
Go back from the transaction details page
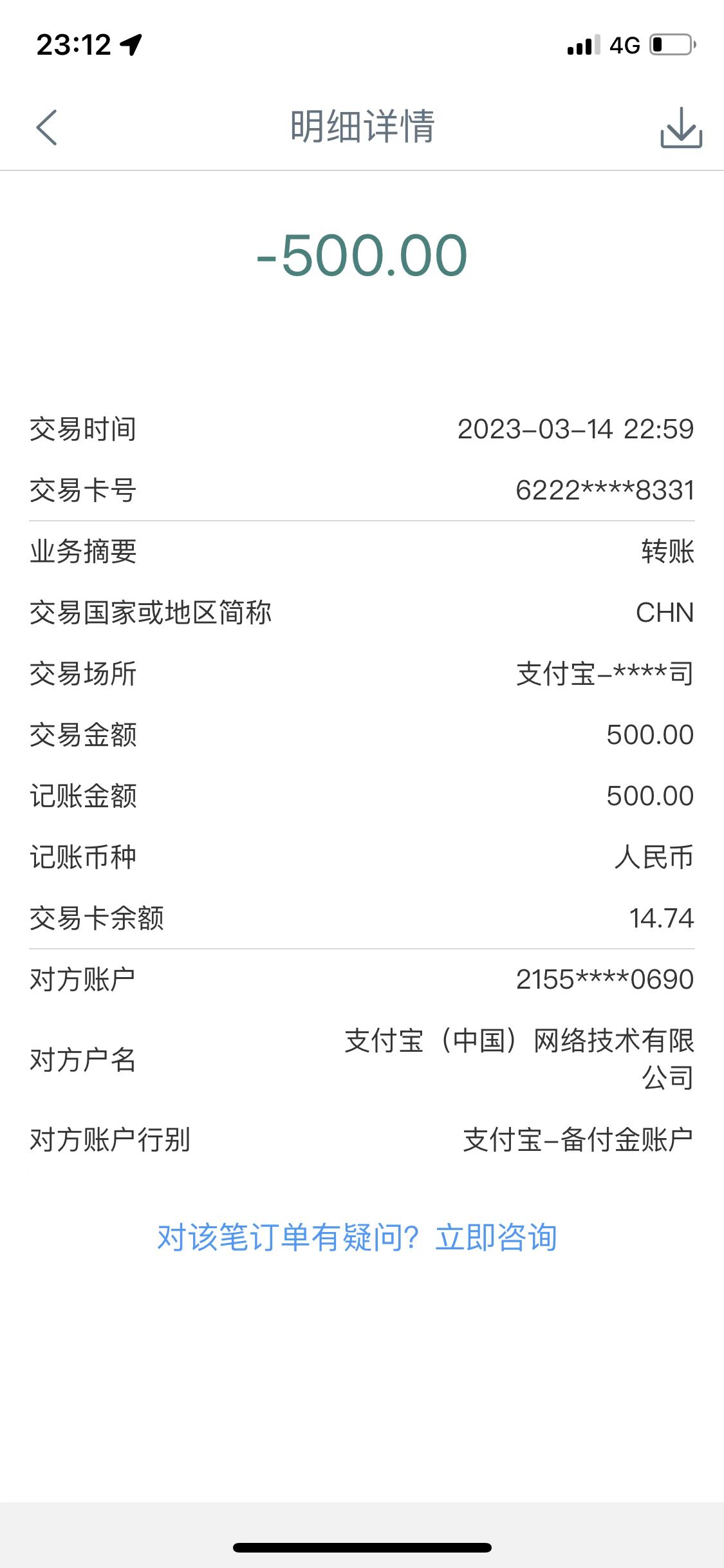click(x=46, y=127)
